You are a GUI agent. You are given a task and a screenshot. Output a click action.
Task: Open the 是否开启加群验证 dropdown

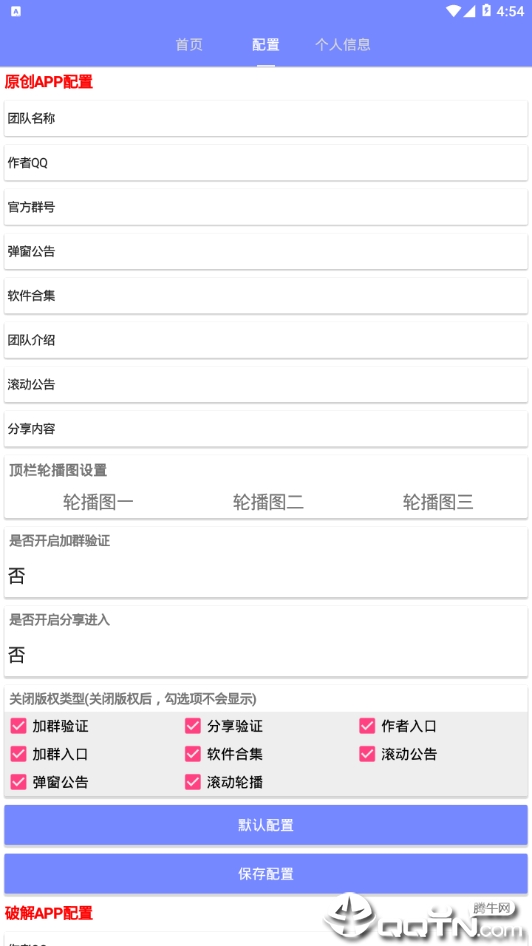point(266,576)
